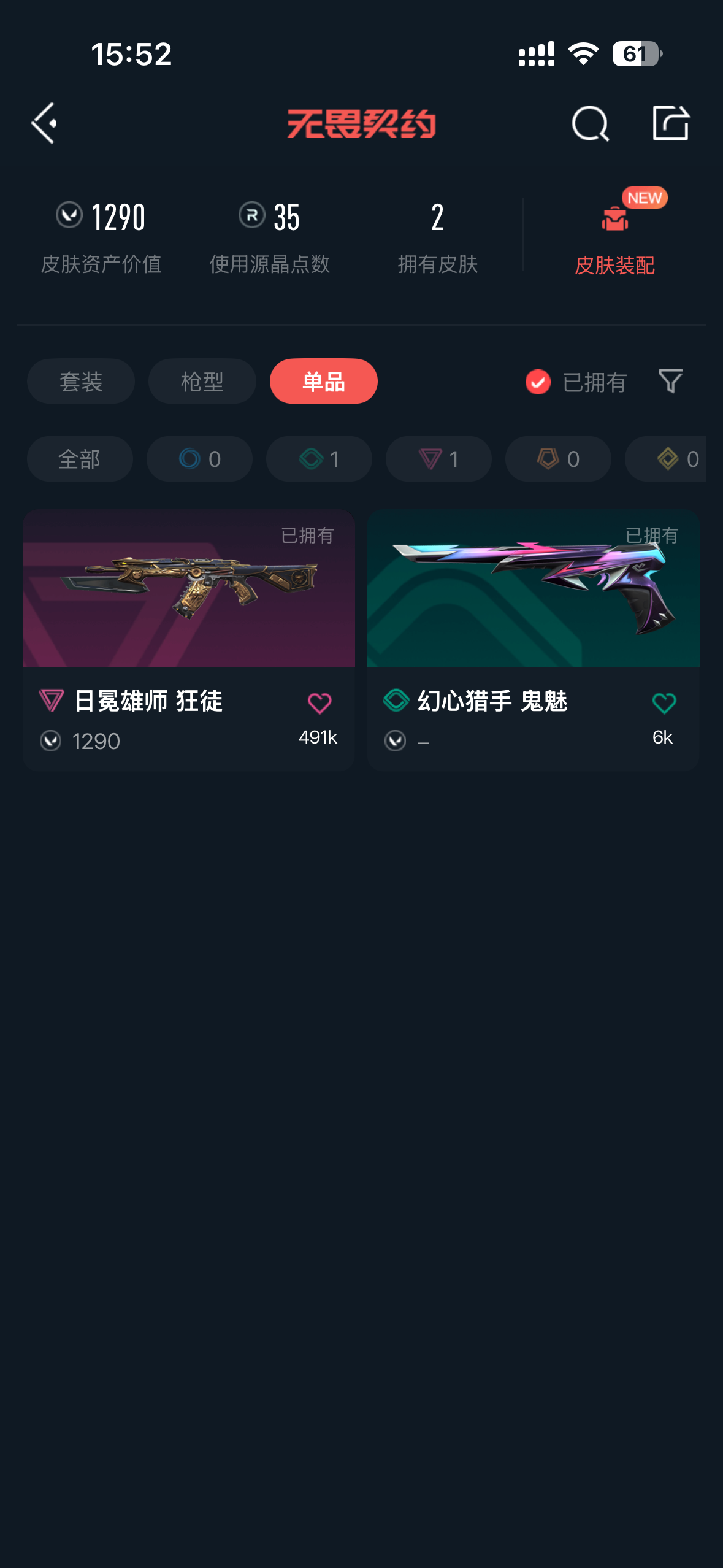
Task: Share this skin collection page
Action: click(x=671, y=123)
